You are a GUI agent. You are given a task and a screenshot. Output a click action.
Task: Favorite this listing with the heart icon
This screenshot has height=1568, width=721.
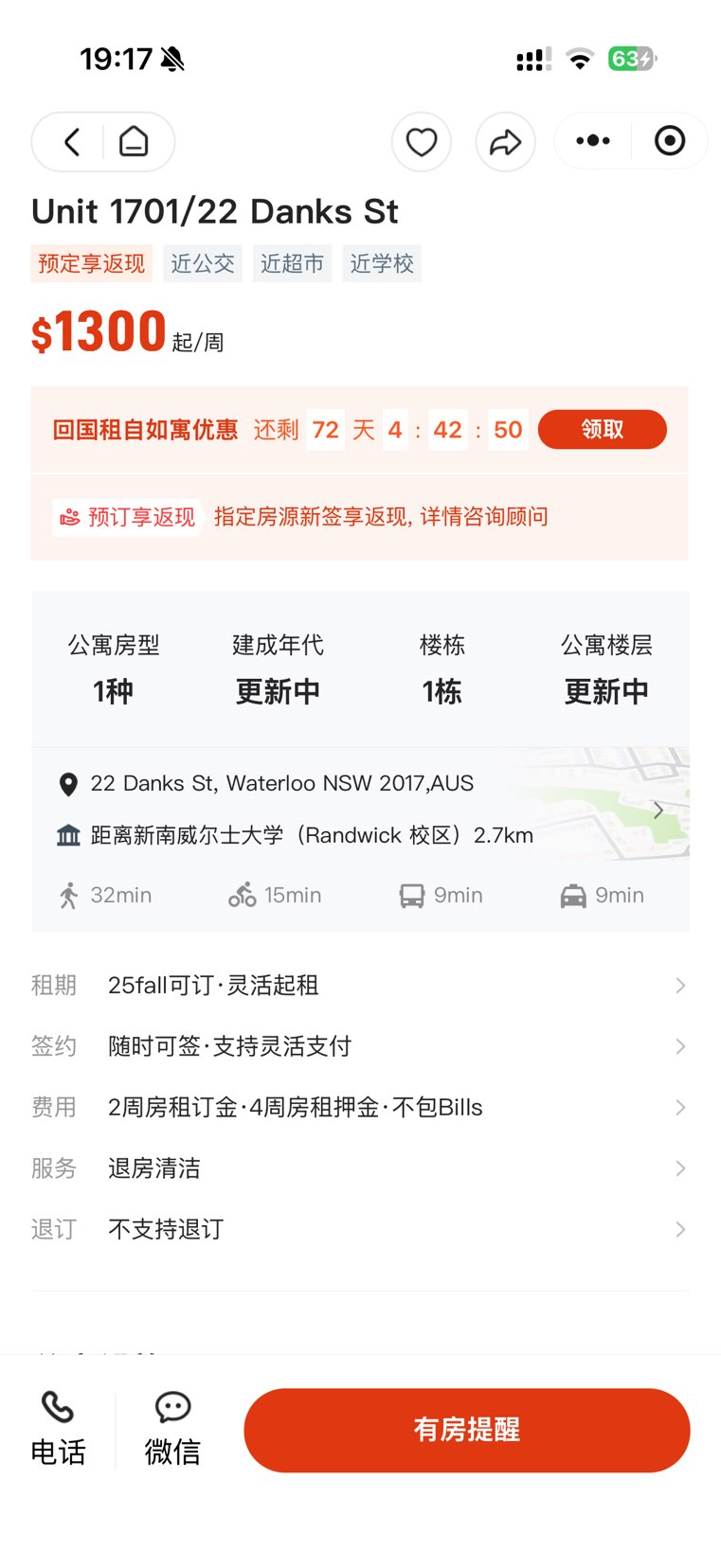(x=422, y=142)
